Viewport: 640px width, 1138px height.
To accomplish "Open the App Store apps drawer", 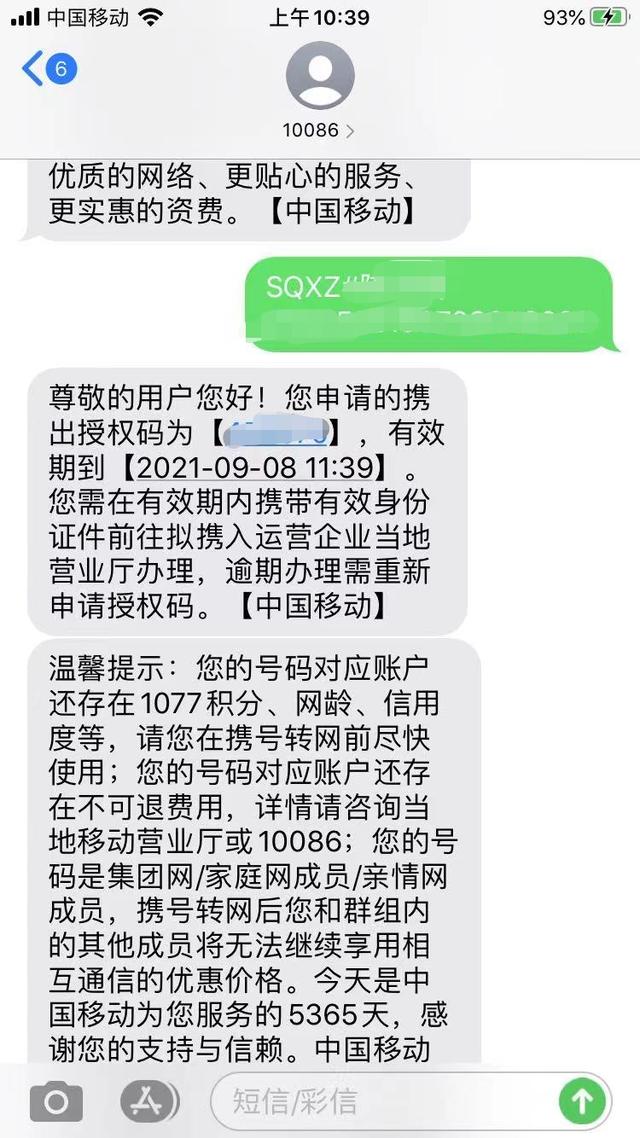I will 149,1102.
